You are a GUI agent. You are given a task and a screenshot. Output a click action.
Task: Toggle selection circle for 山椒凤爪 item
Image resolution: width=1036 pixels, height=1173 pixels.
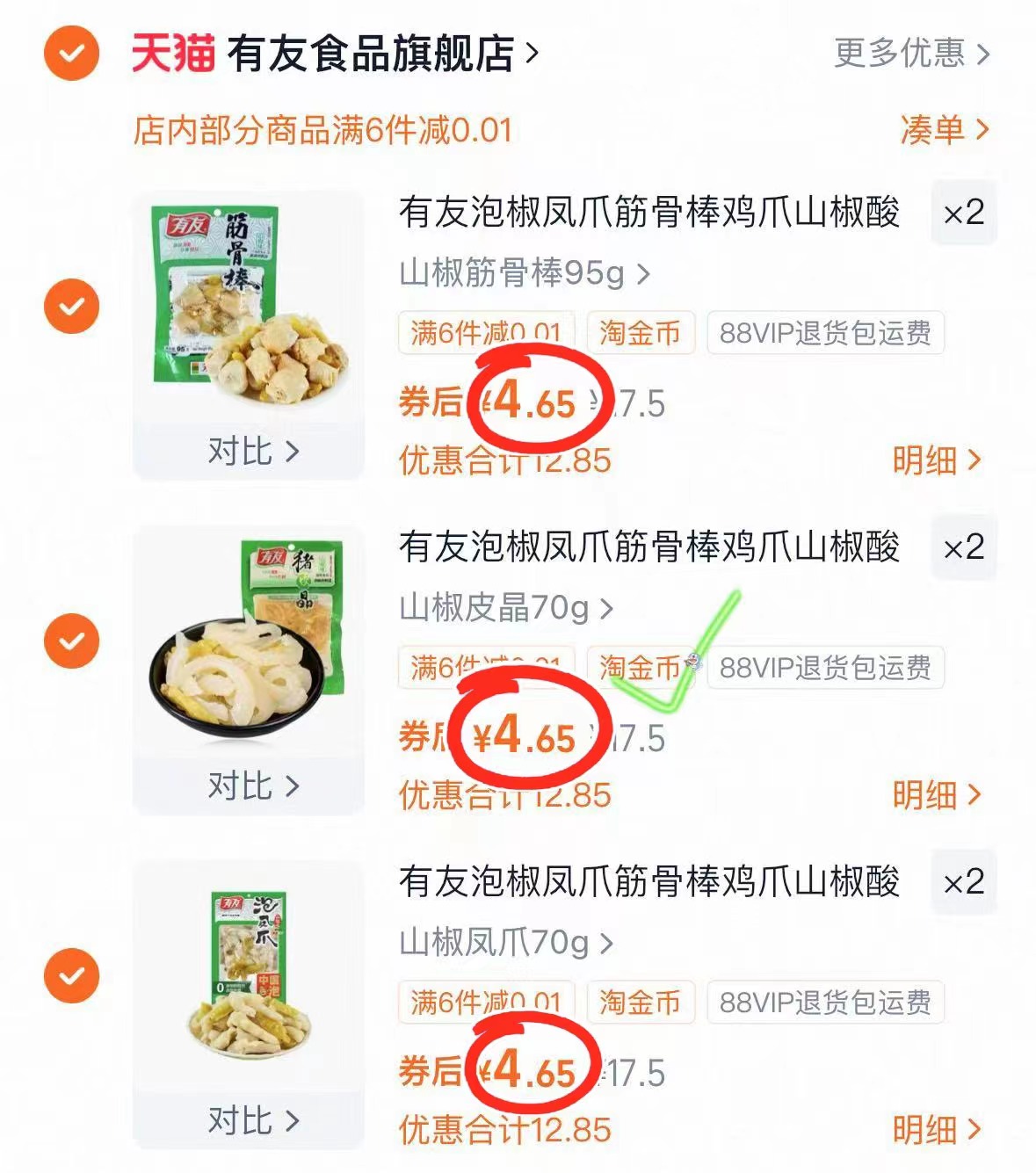point(70,977)
